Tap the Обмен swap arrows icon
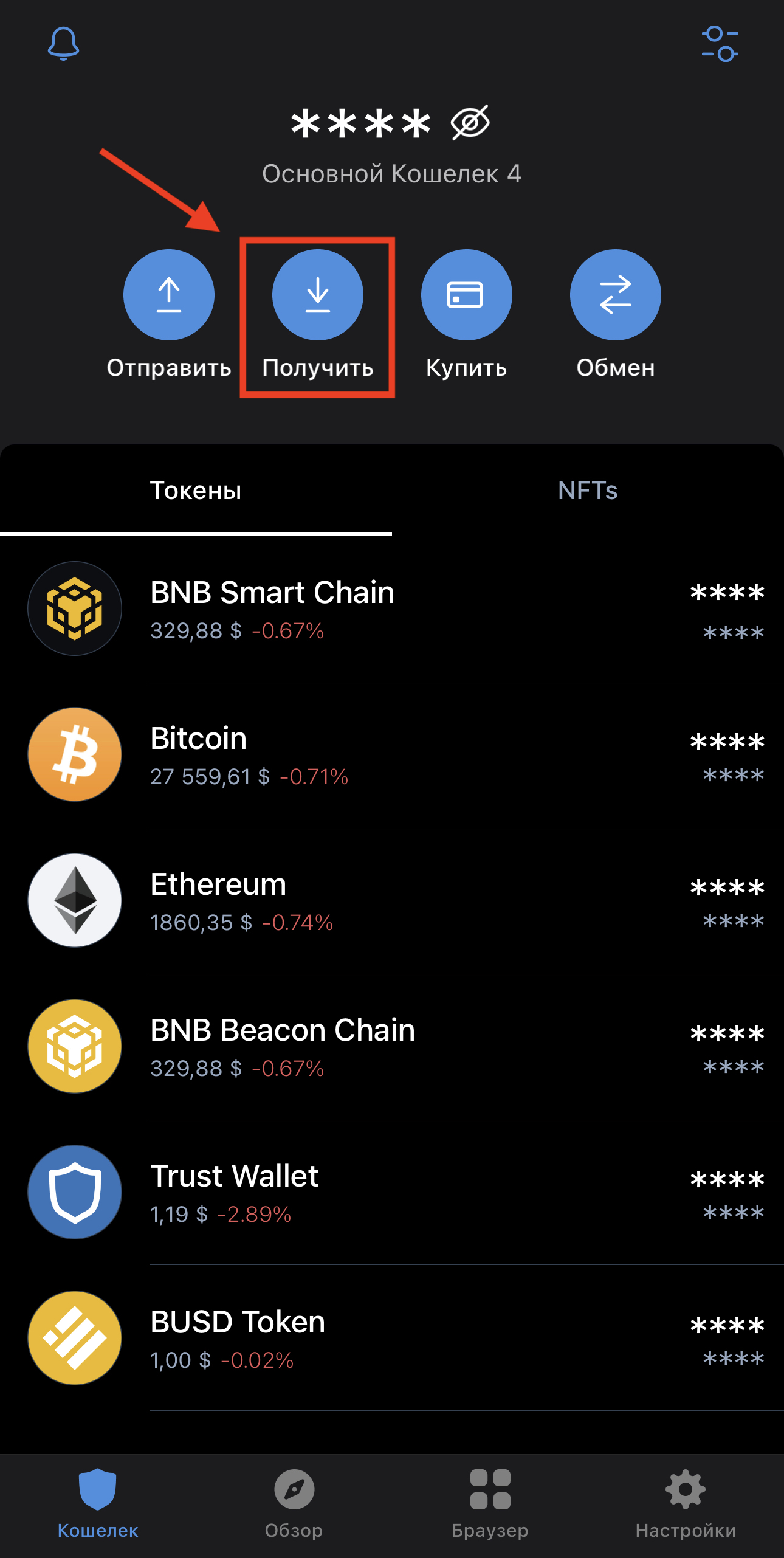Image resolution: width=784 pixels, height=1558 pixels. pyautogui.click(x=615, y=294)
